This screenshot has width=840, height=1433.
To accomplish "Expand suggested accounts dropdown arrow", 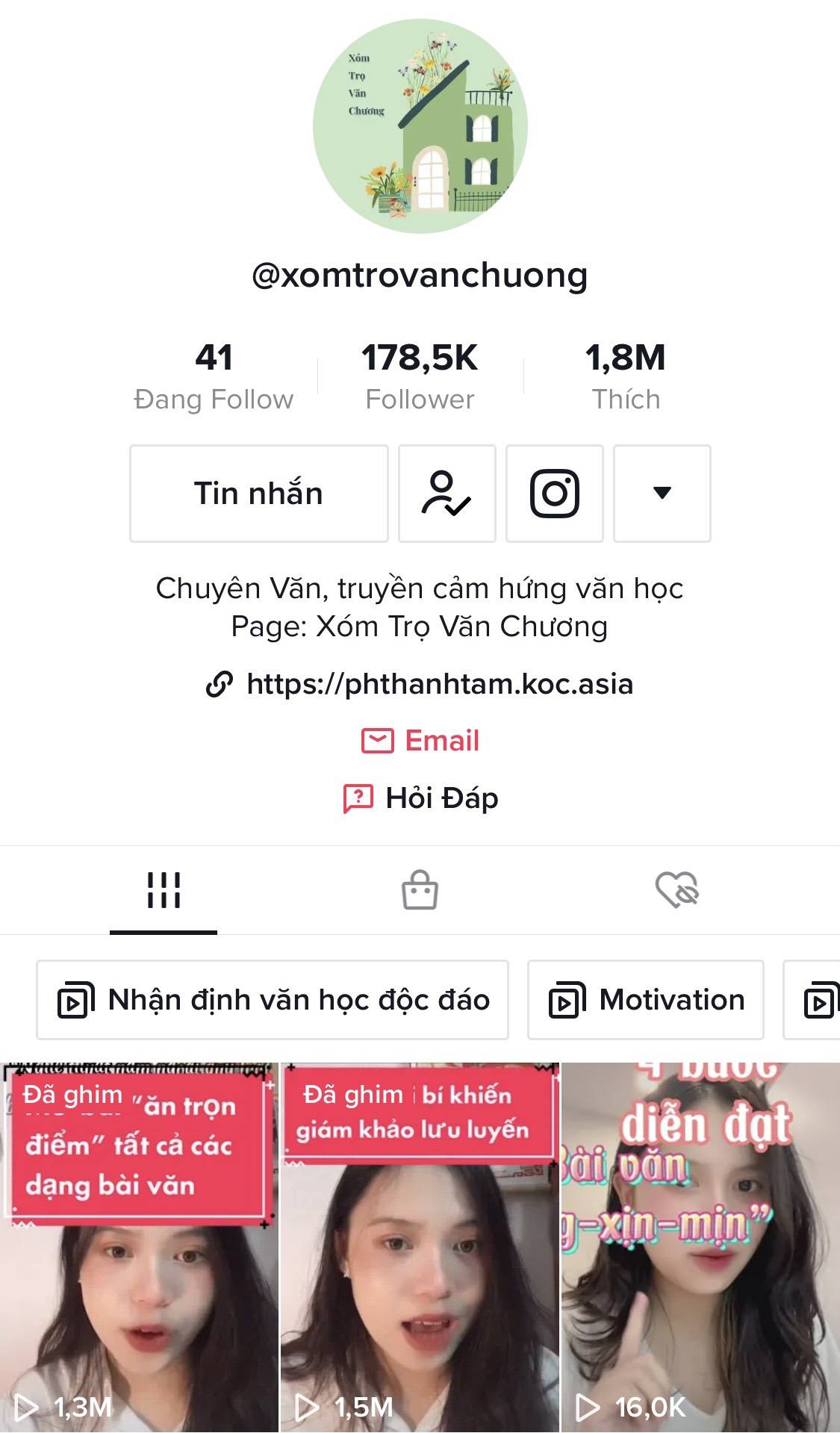I will tap(662, 494).
